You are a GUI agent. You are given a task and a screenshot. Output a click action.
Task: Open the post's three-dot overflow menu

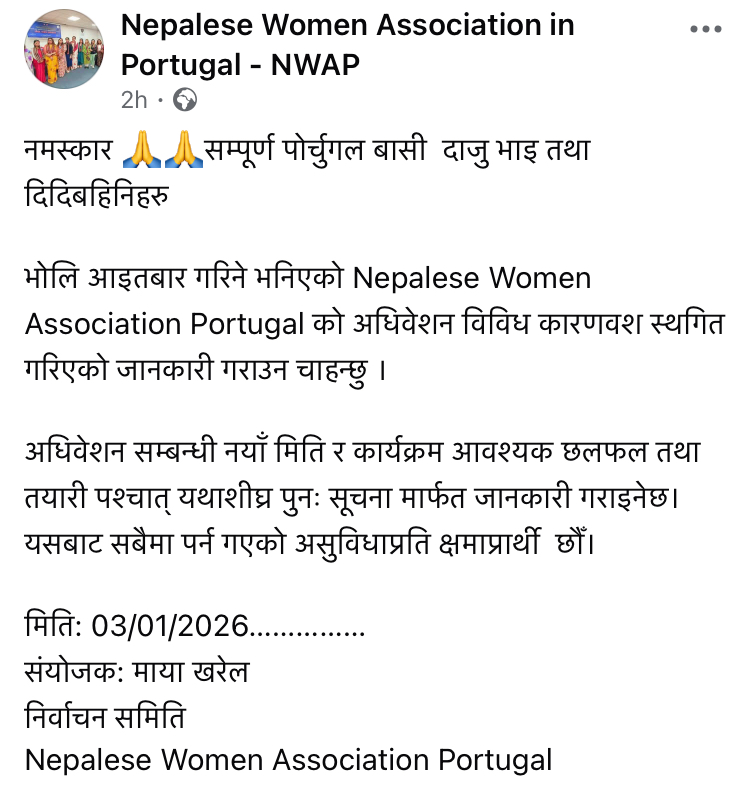(x=706, y=29)
